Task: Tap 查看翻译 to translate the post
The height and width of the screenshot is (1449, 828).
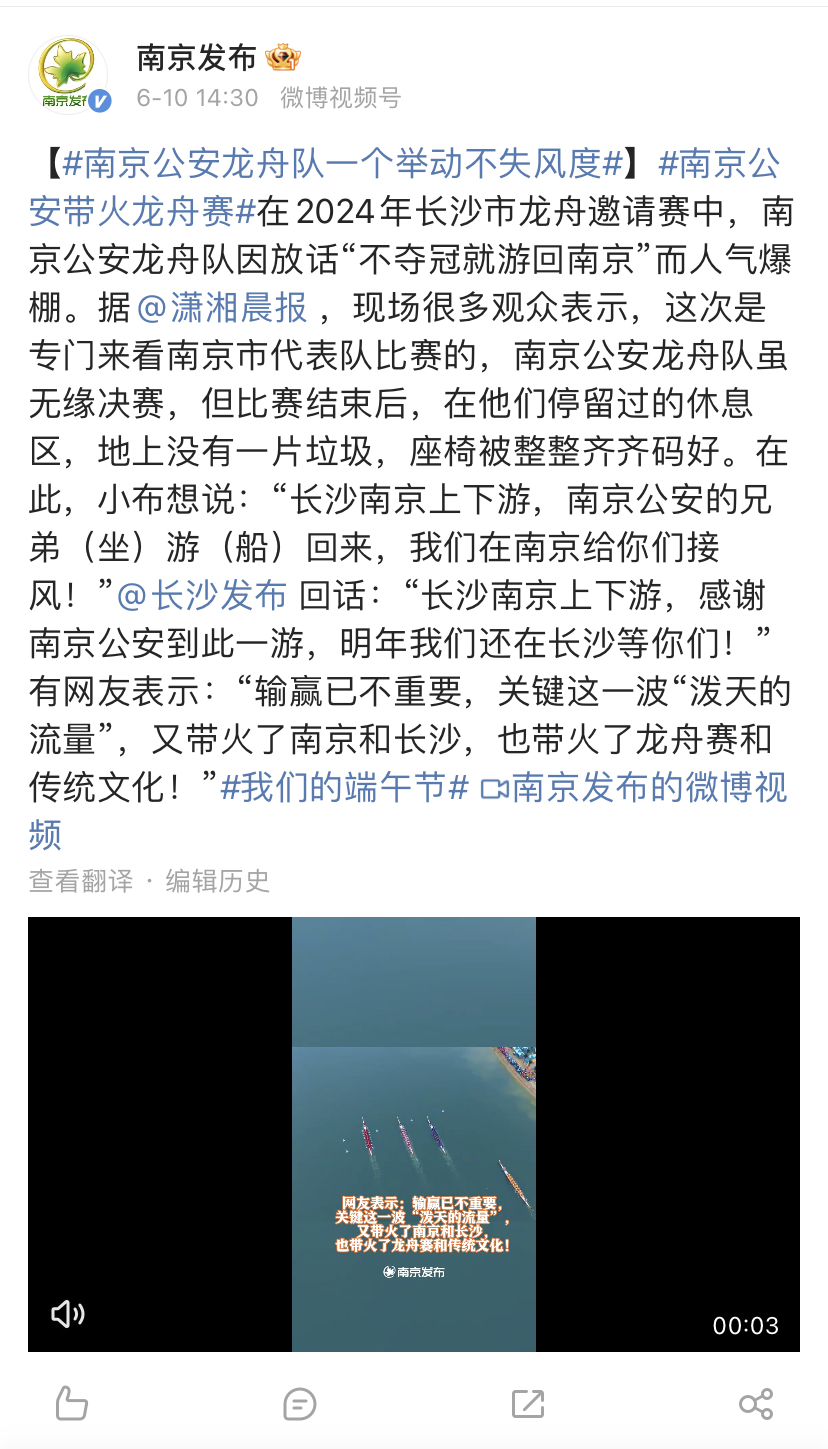Action: tap(81, 880)
